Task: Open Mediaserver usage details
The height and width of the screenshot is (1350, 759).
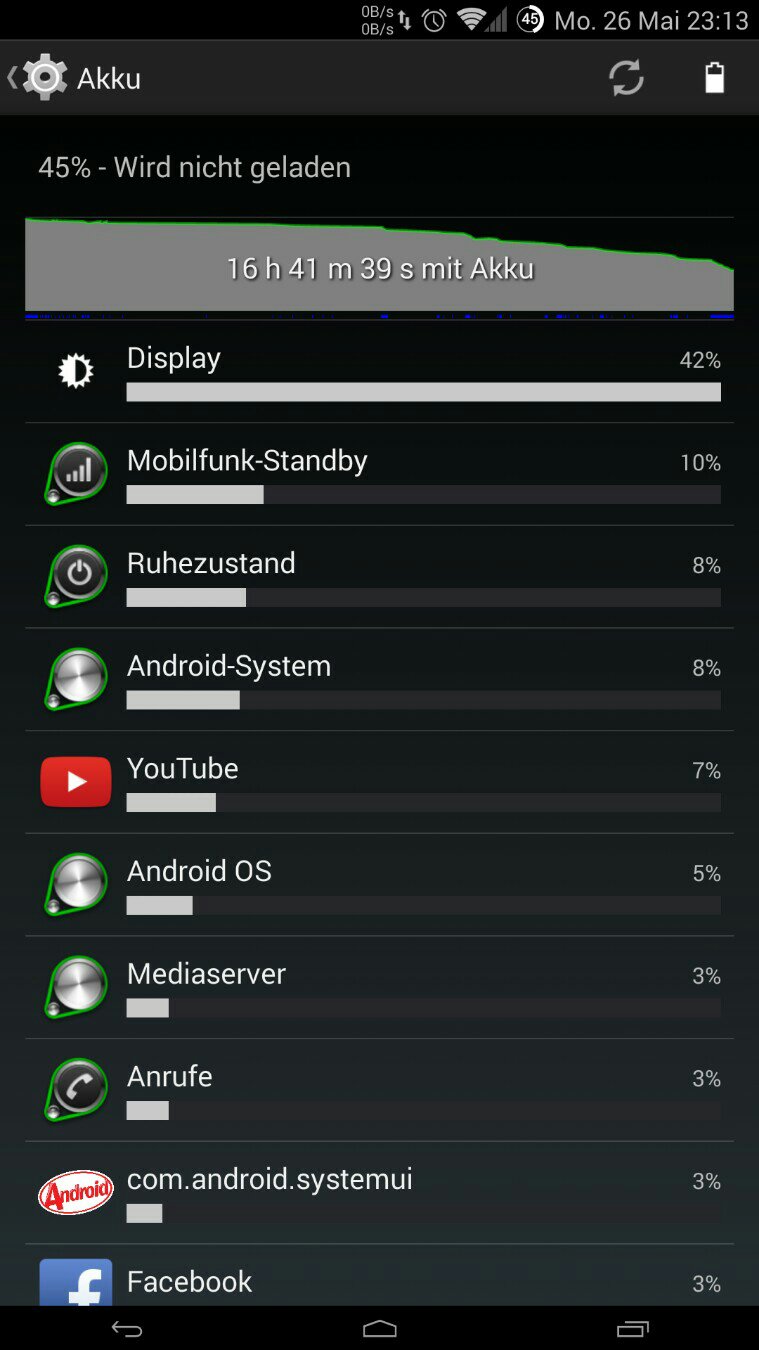Action: pos(379,988)
